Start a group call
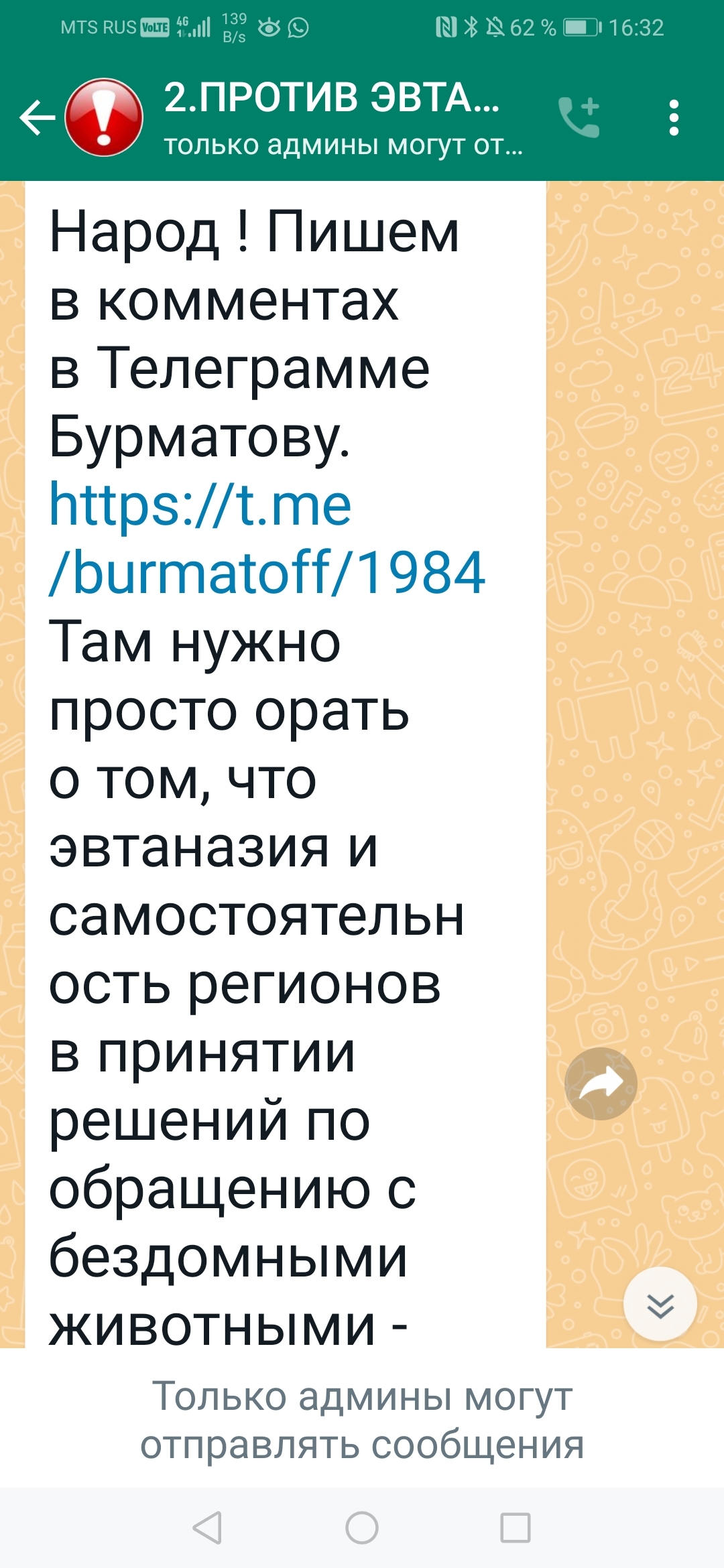 tap(579, 118)
